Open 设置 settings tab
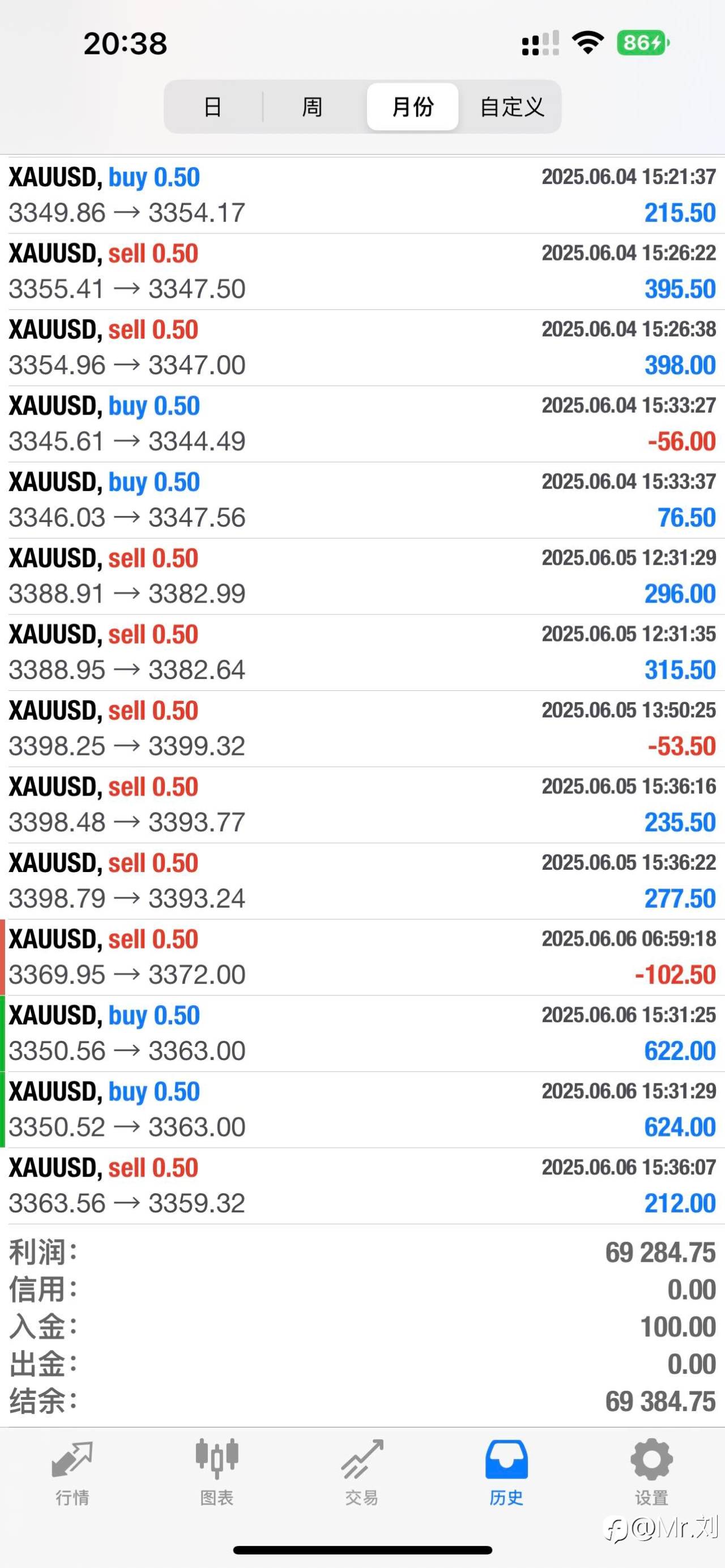This screenshot has height=1568, width=725. [x=651, y=1473]
